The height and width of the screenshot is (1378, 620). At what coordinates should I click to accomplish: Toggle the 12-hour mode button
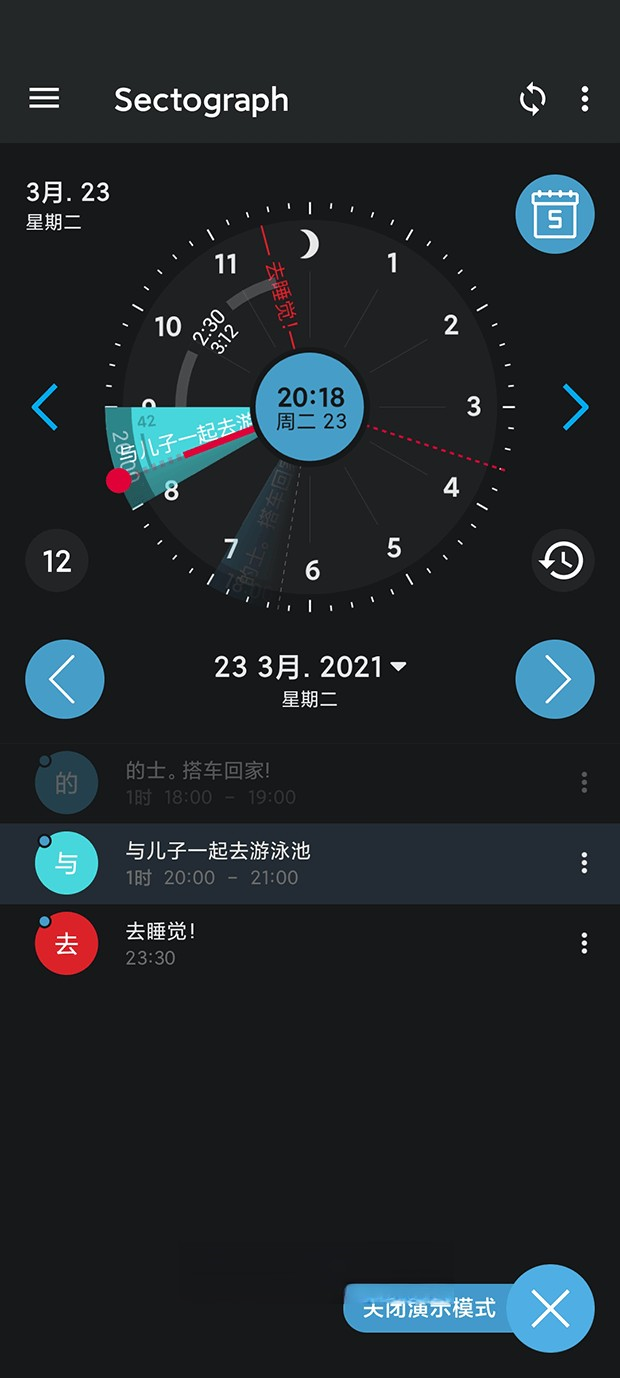[x=57, y=561]
